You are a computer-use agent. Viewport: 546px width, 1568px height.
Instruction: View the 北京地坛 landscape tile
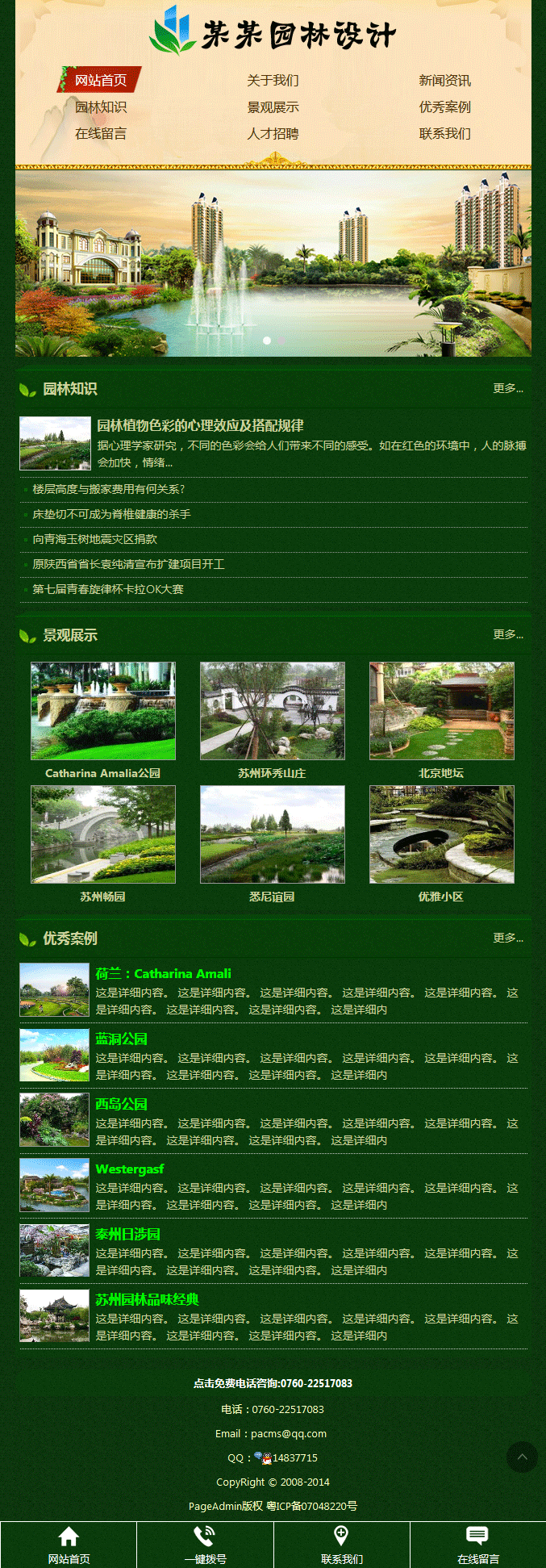442,711
